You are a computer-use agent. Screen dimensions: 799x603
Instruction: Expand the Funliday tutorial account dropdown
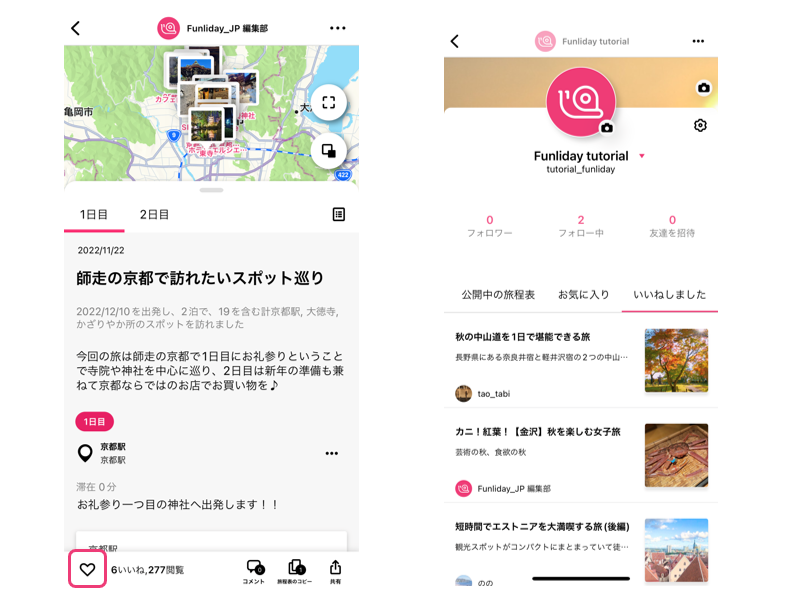click(x=642, y=156)
